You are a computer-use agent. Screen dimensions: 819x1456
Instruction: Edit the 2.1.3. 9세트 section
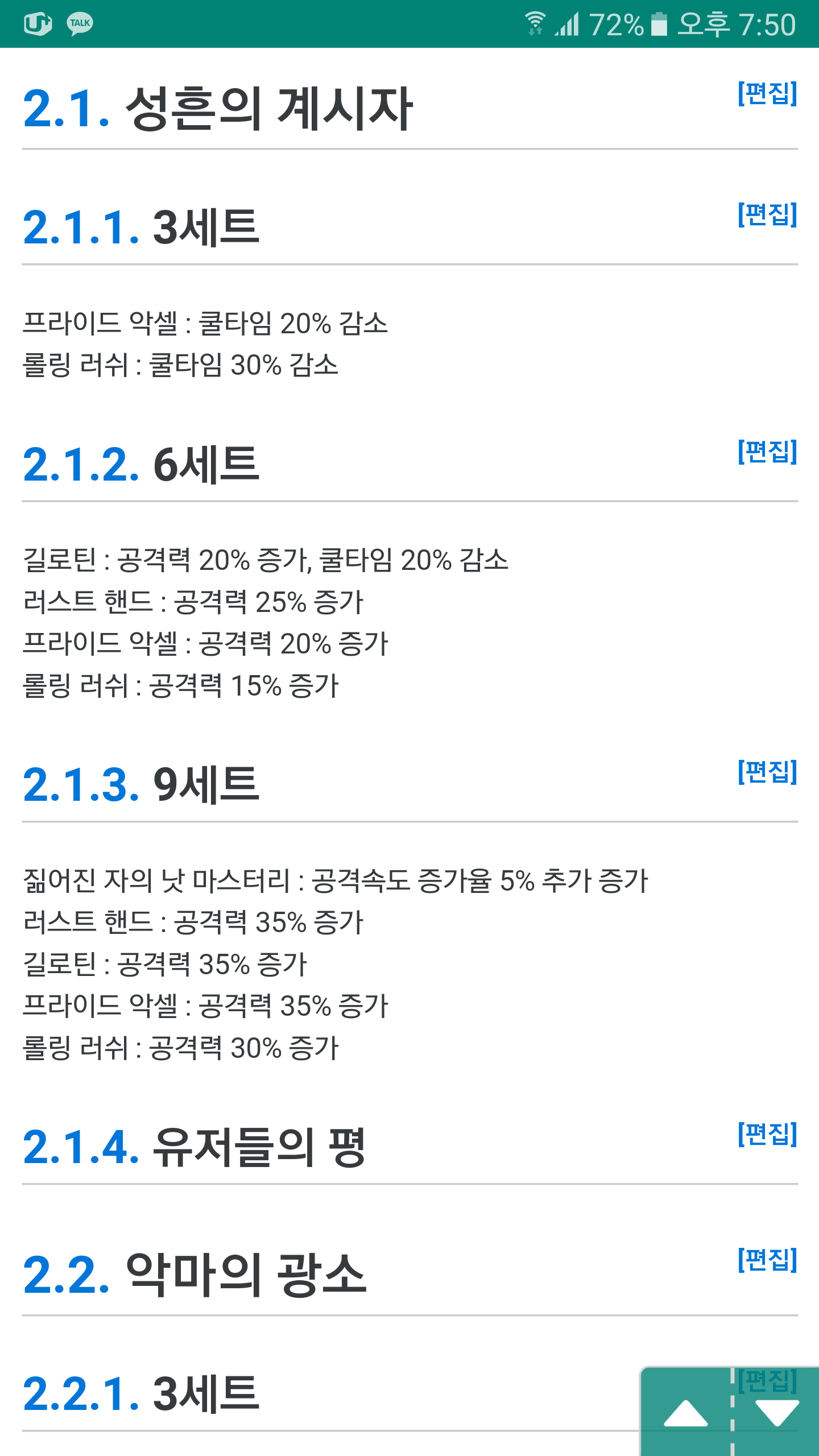(x=767, y=771)
